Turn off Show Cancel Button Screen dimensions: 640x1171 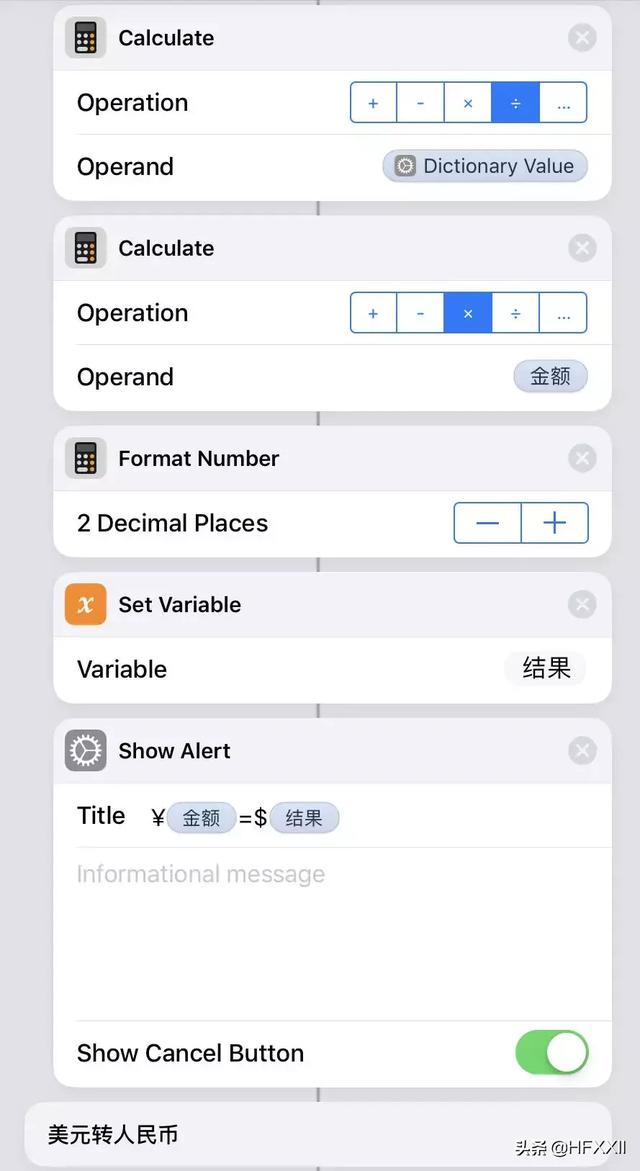552,1052
